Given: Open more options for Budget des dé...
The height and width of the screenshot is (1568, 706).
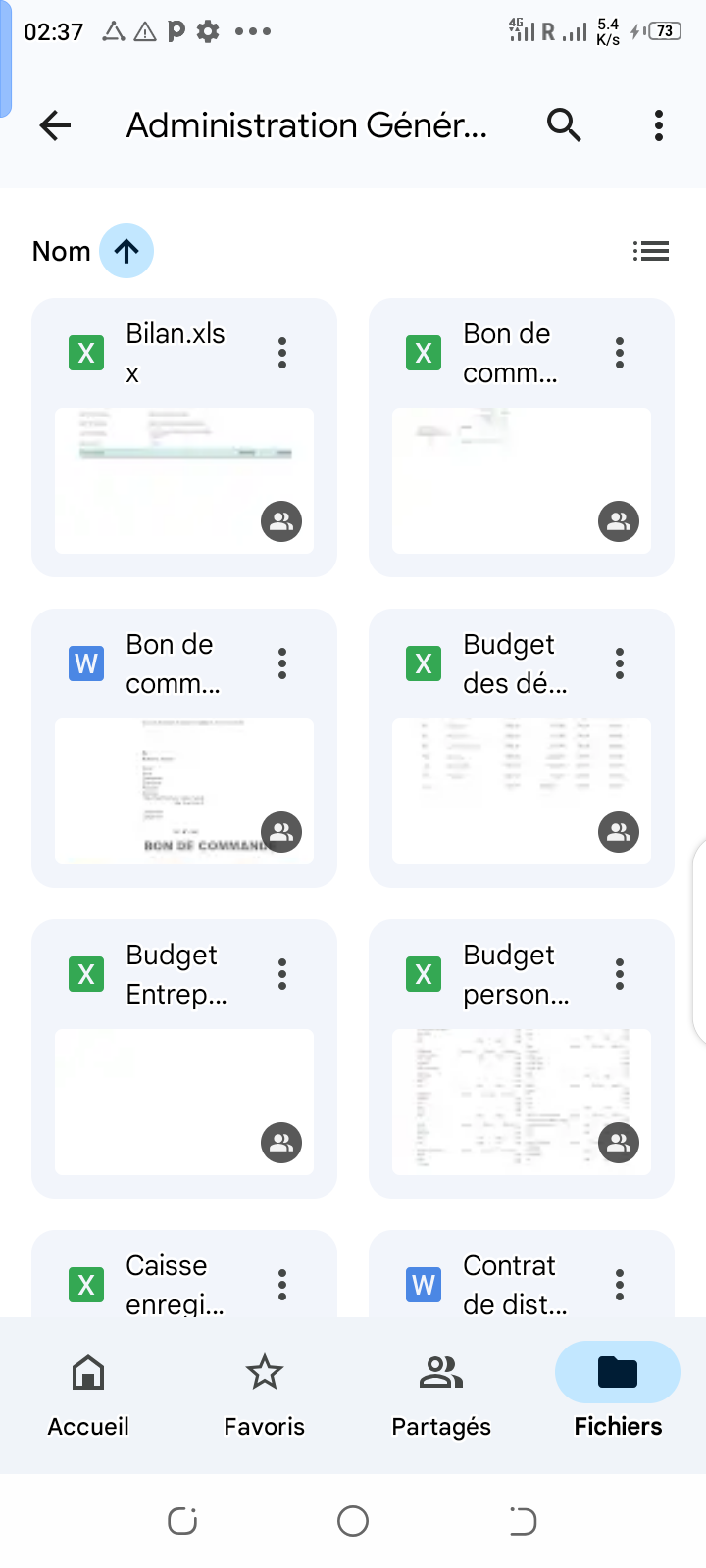Looking at the screenshot, I should click(620, 663).
